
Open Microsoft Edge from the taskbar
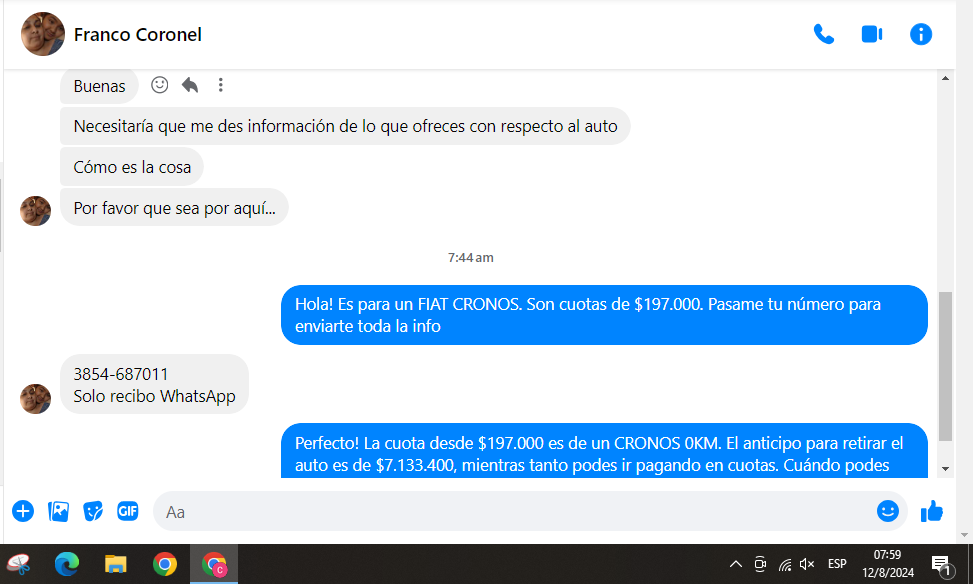pos(67,564)
